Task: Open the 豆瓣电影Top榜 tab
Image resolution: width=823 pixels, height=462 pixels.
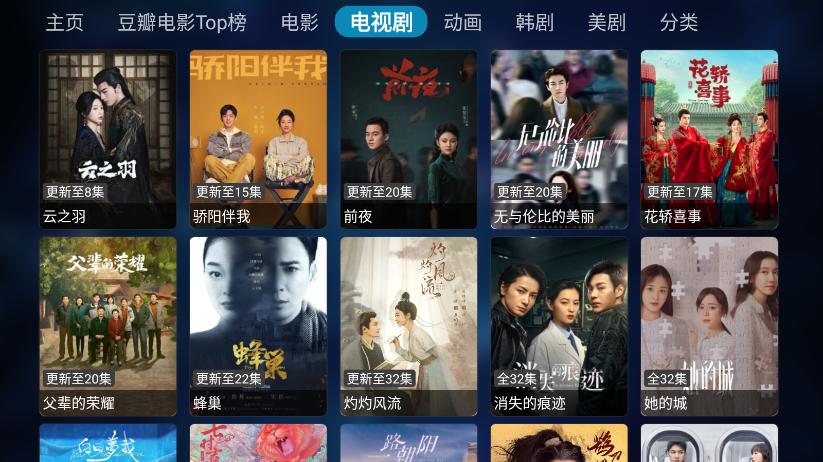Action: (x=182, y=22)
